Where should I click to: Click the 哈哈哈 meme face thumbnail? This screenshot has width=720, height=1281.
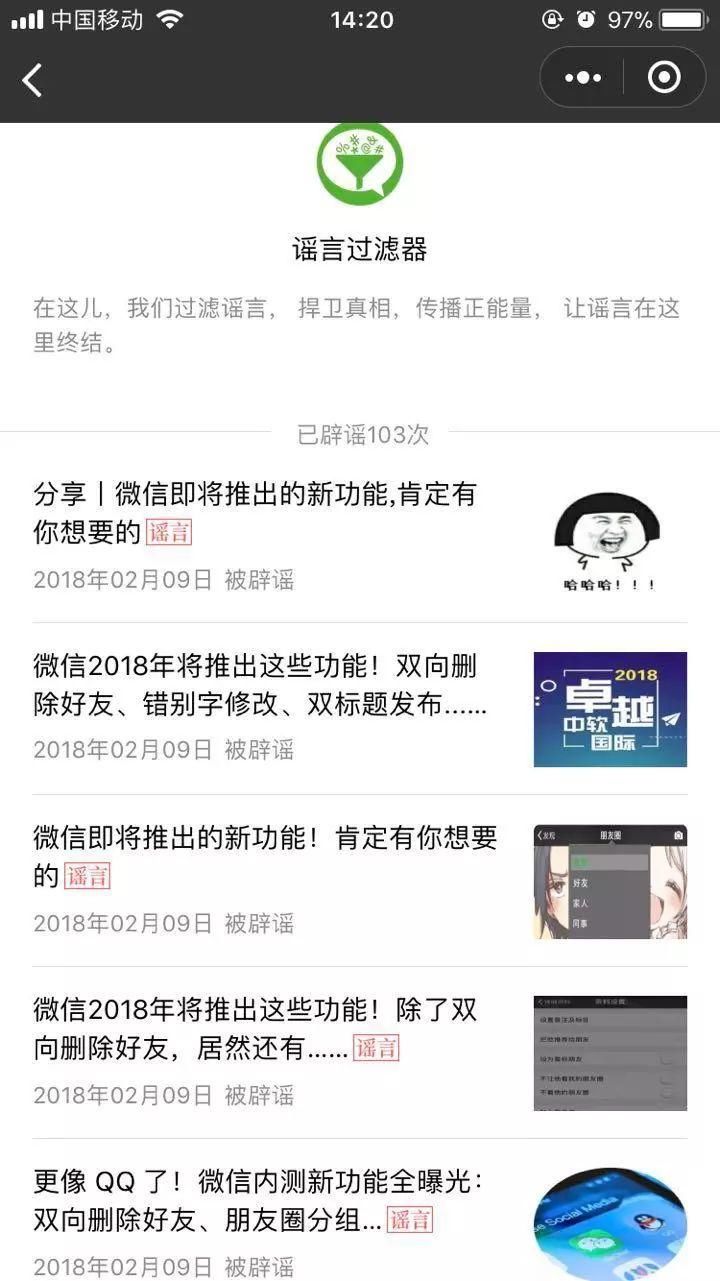tap(608, 540)
